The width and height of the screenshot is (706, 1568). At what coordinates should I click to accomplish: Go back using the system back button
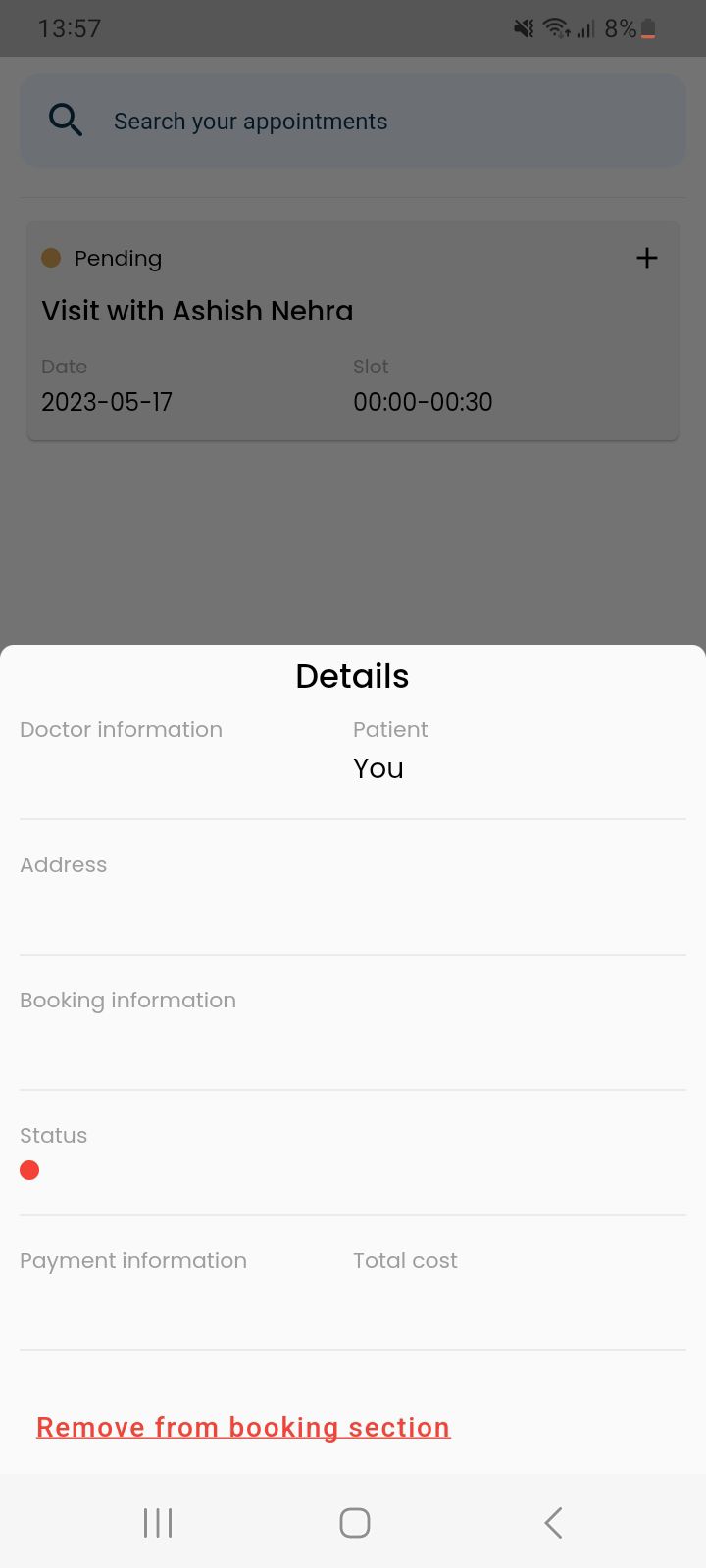(x=553, y=1522)
